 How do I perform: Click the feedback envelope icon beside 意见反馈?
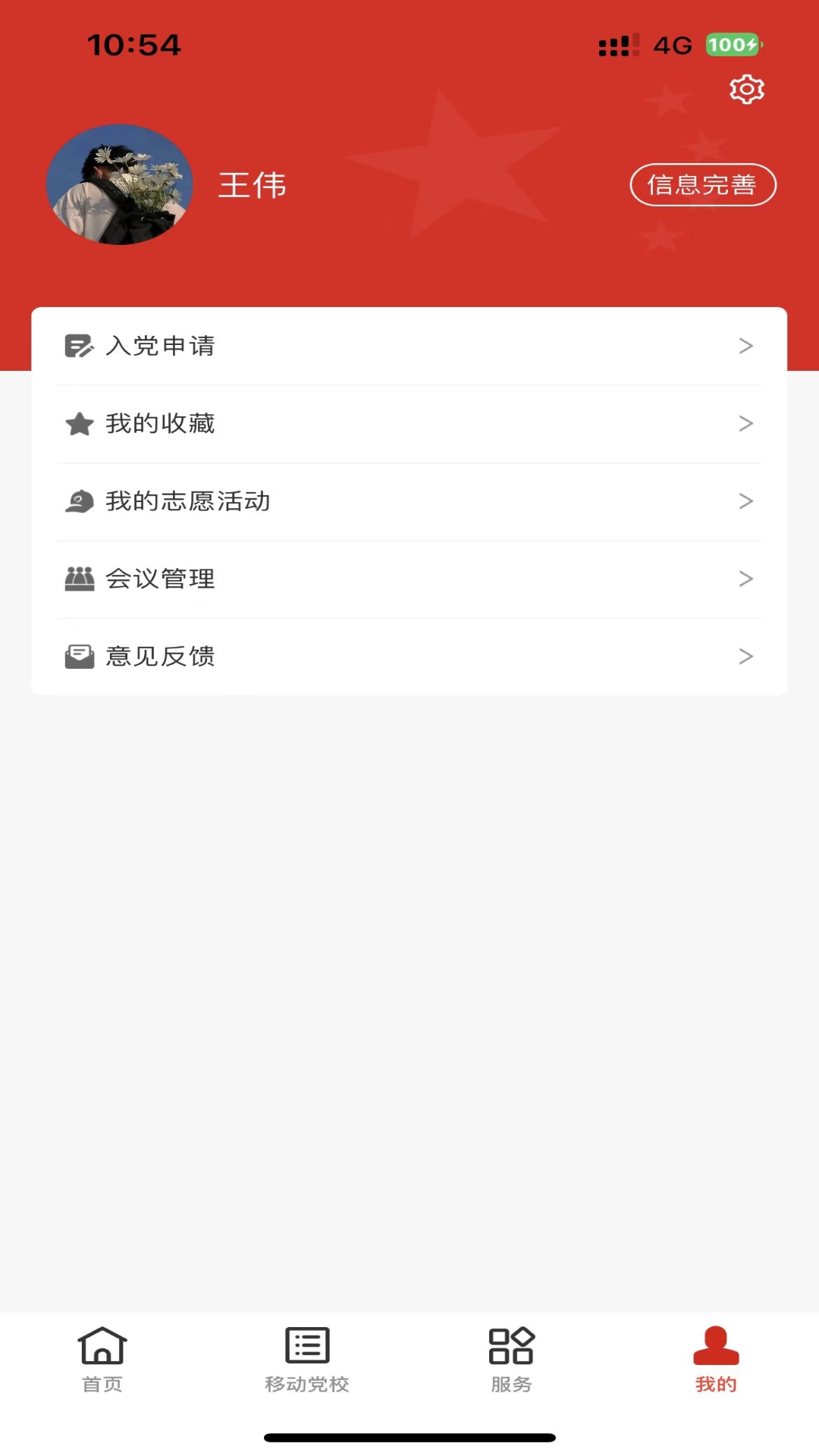click(79, 656)
